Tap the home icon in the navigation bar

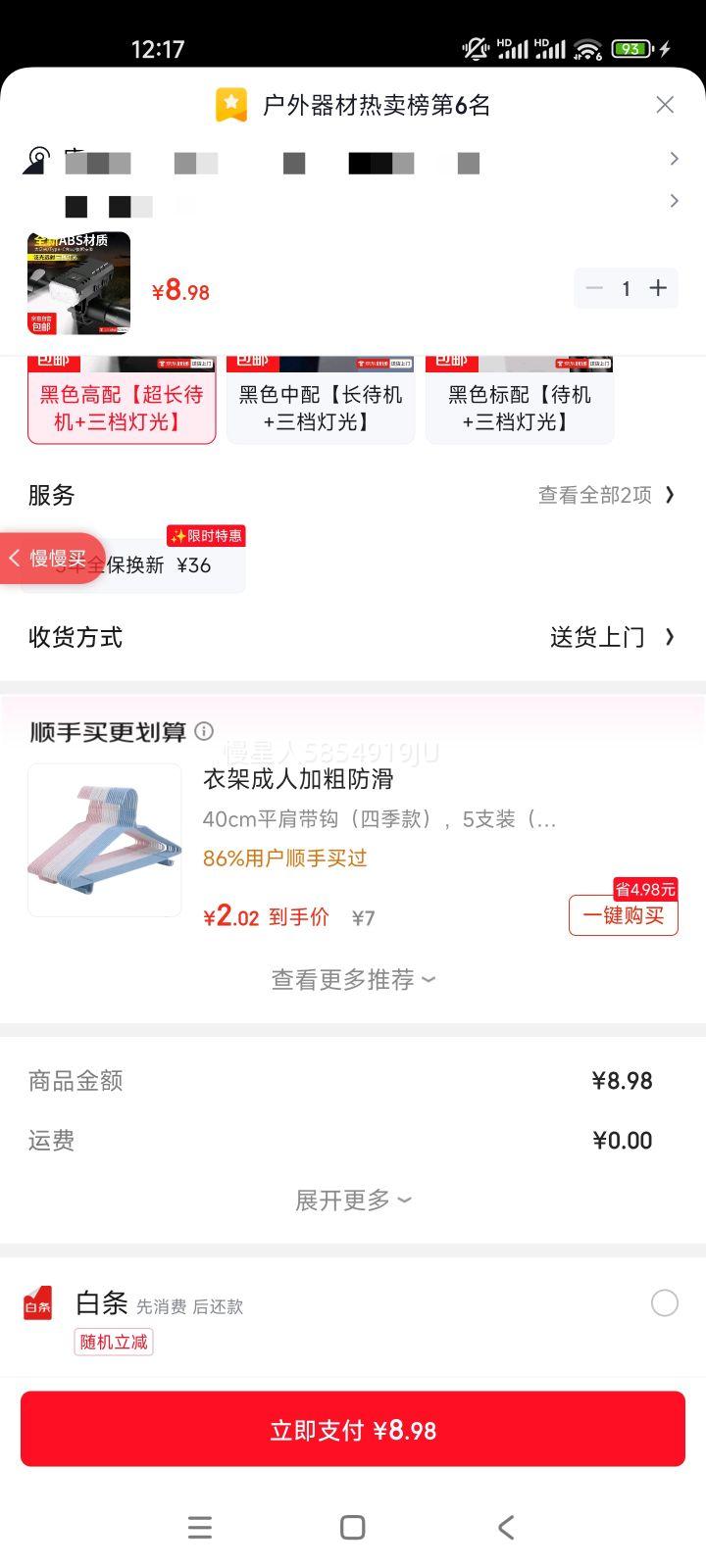tap(351, 1527)
